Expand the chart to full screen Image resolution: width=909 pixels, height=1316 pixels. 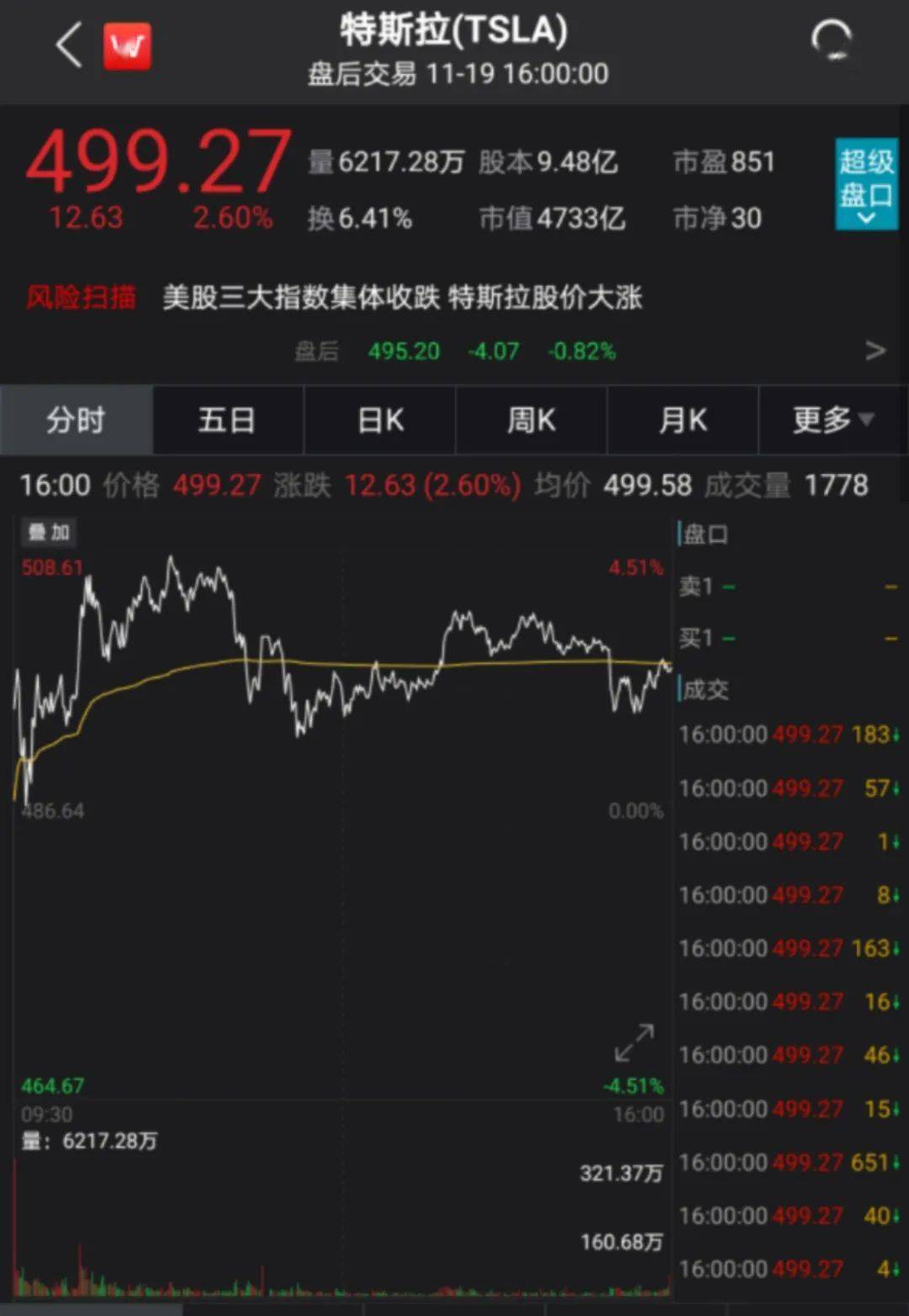634,1043
